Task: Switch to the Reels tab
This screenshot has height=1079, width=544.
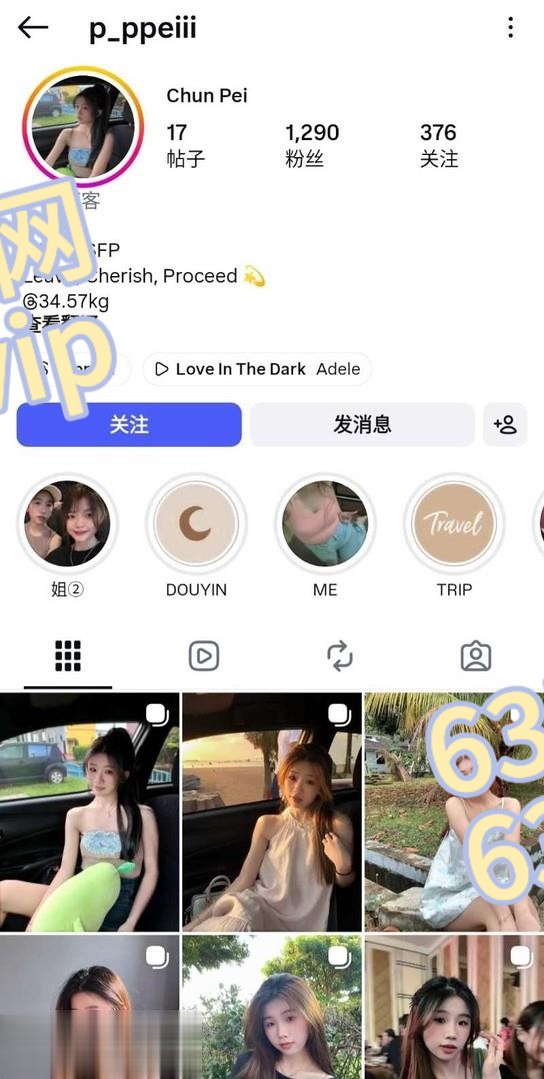Action: click(x=204, y=656)
